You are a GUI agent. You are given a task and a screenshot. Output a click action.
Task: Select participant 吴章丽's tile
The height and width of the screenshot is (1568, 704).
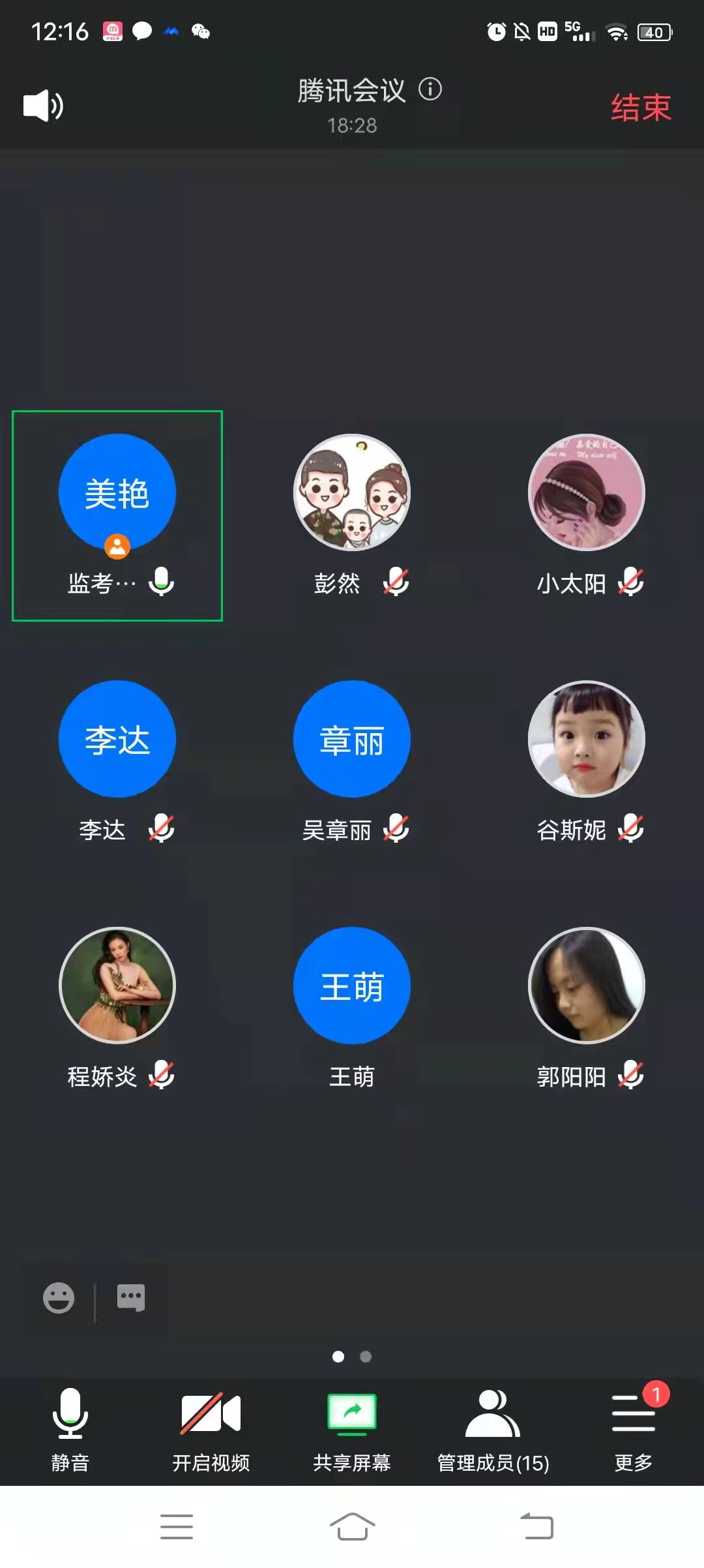coord(352,739)
